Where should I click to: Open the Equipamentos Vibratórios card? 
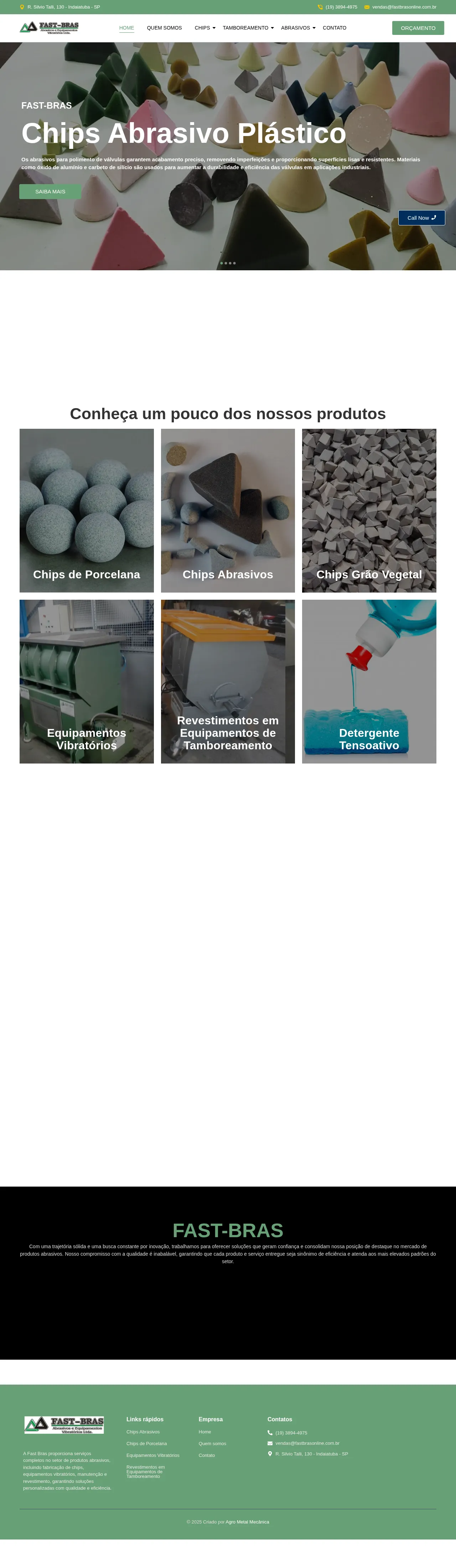click(x=87, y=681)
